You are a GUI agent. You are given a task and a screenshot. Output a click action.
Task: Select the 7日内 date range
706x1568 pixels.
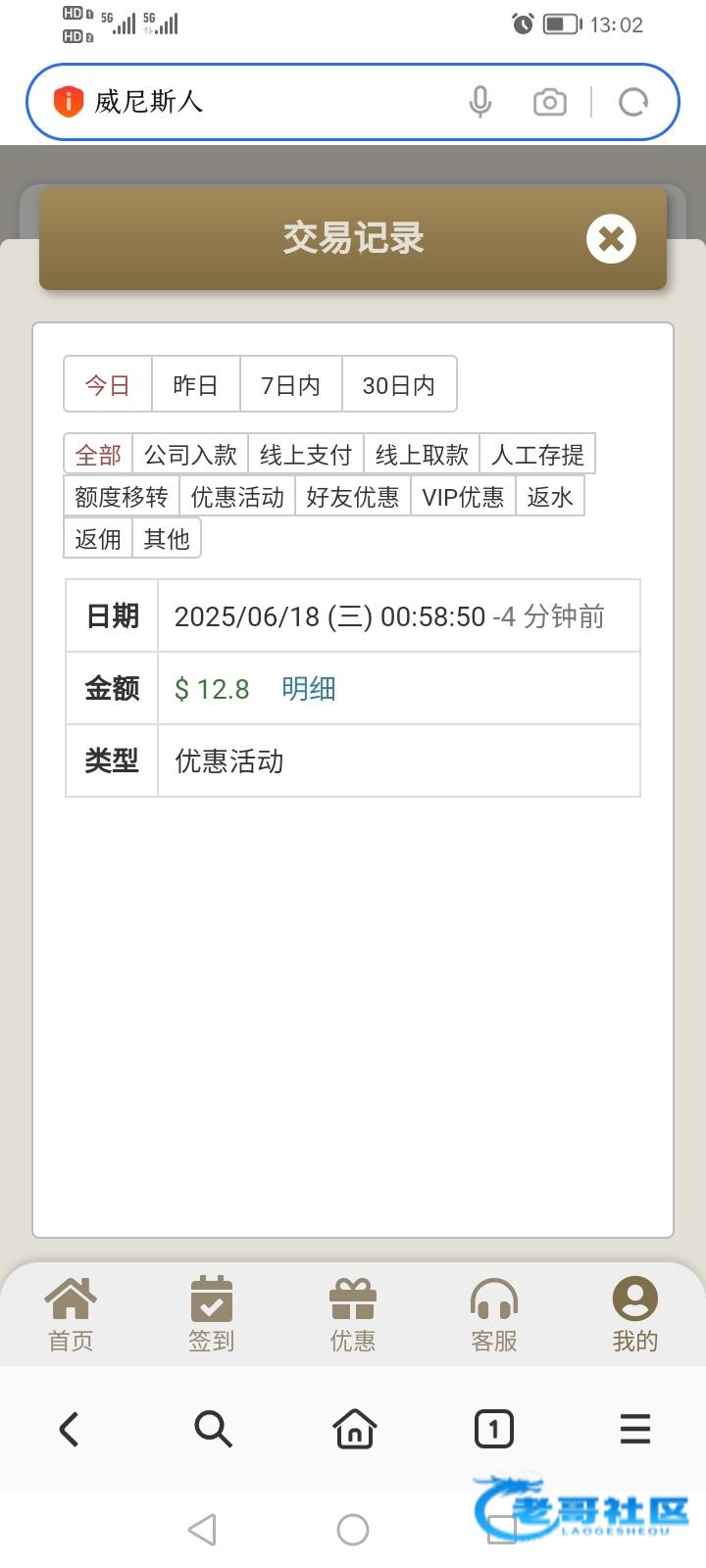click(x=290, y=385)
